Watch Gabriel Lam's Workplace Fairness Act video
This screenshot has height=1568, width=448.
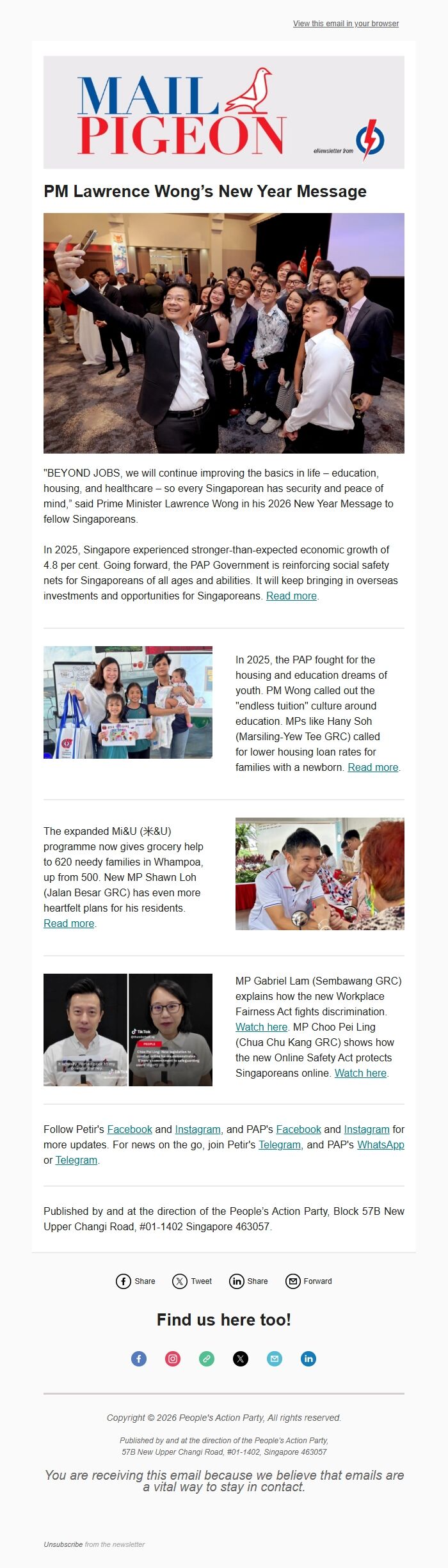click(261, 1027)
